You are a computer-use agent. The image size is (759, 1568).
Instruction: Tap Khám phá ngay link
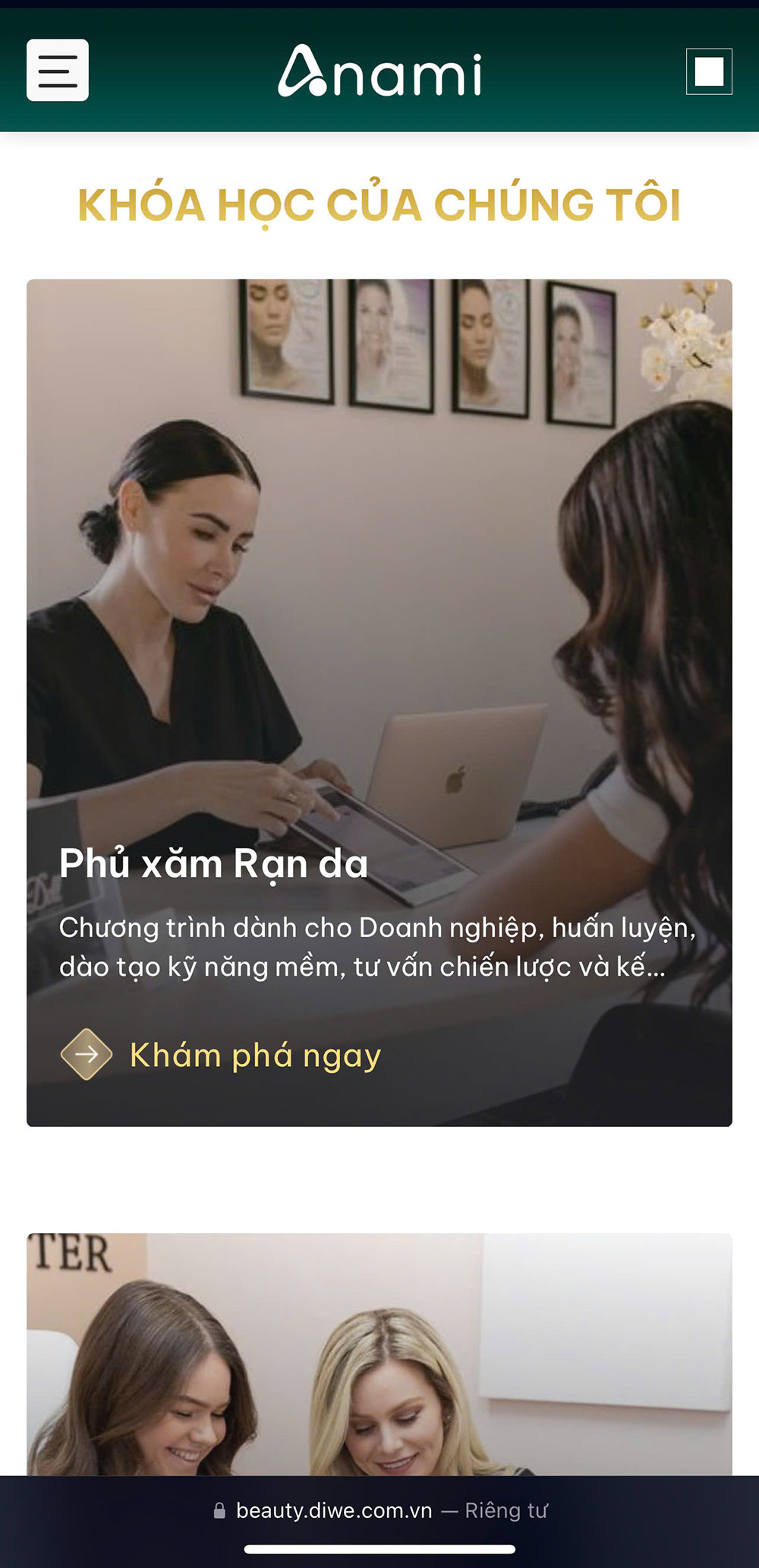(255, 1055)
